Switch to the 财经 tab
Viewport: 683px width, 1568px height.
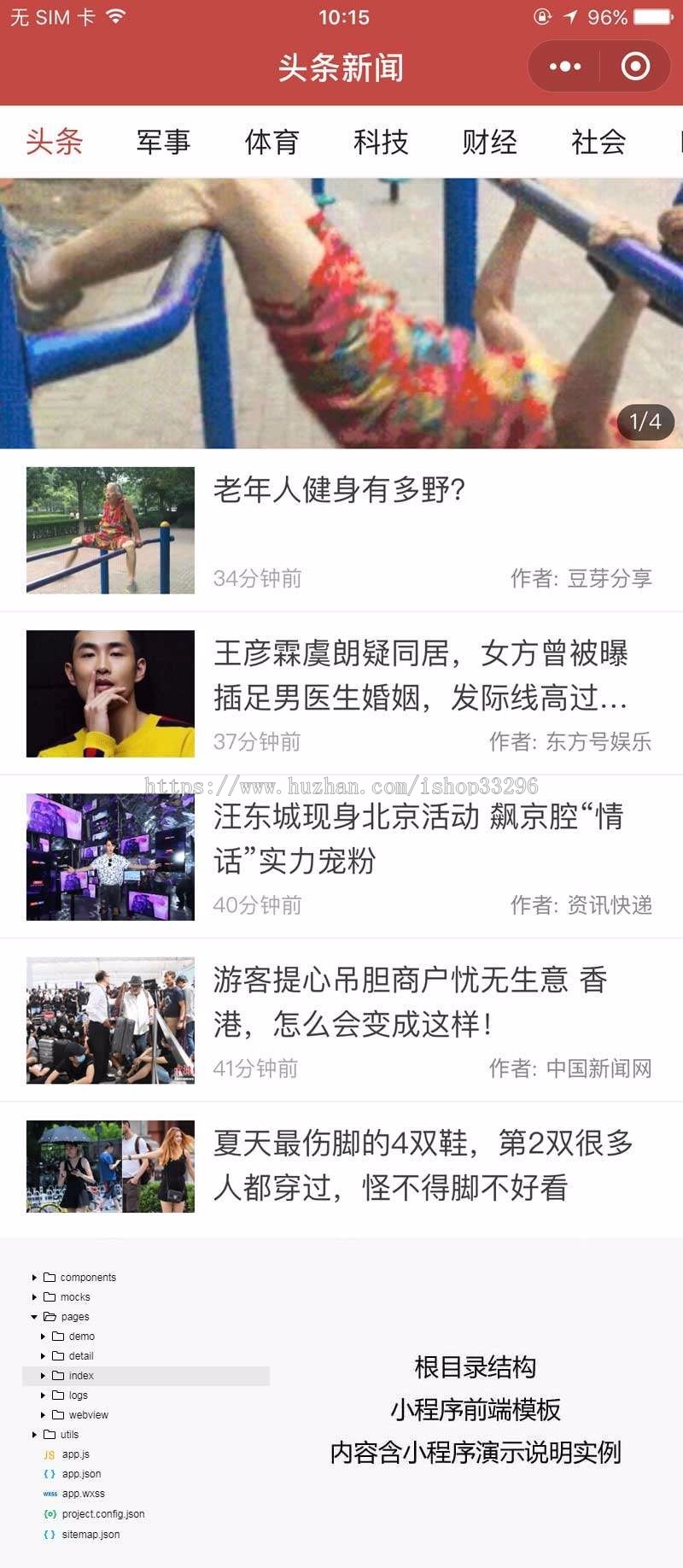[x=490, y=143]
